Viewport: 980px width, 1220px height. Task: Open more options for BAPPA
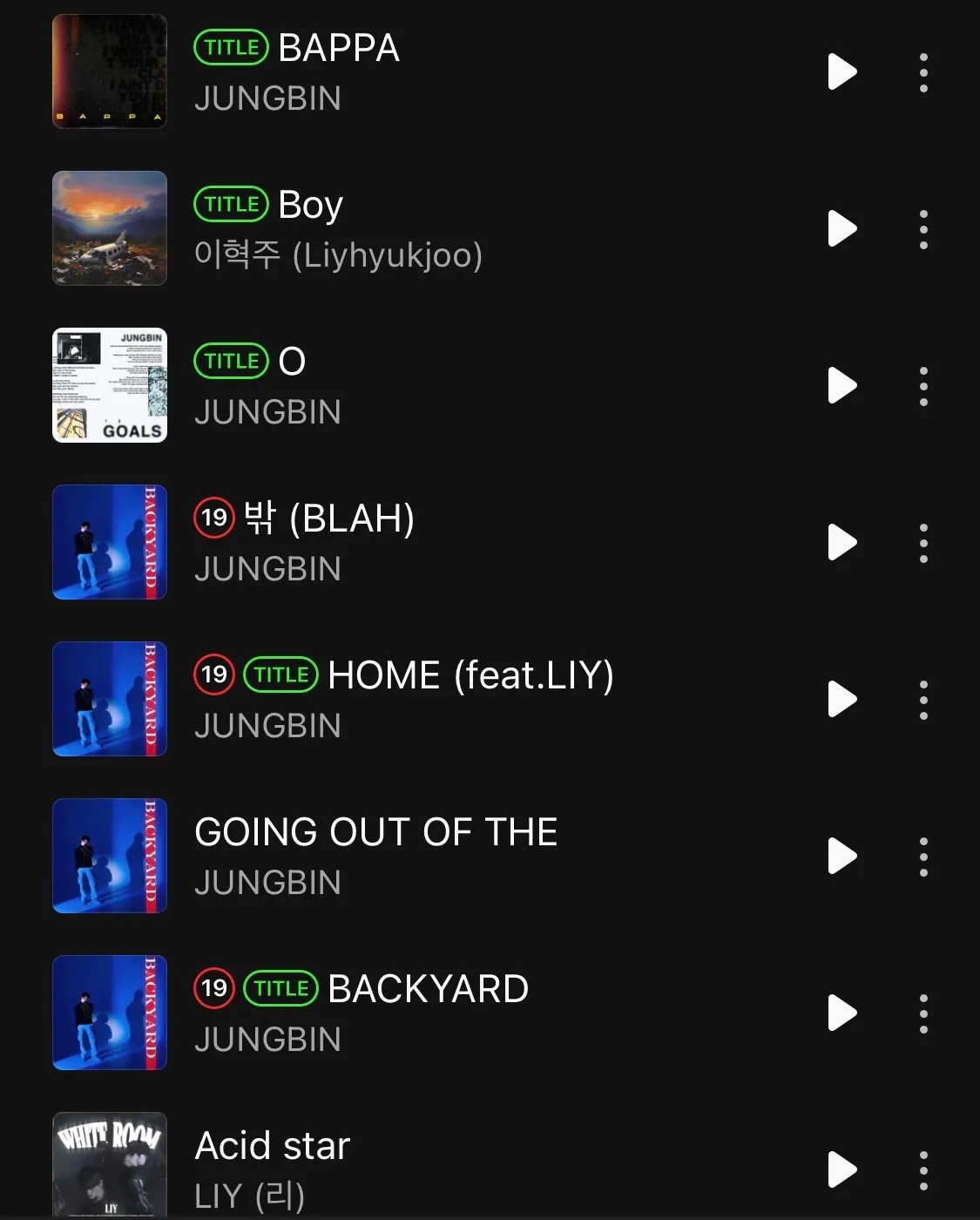tap(923, 72)
